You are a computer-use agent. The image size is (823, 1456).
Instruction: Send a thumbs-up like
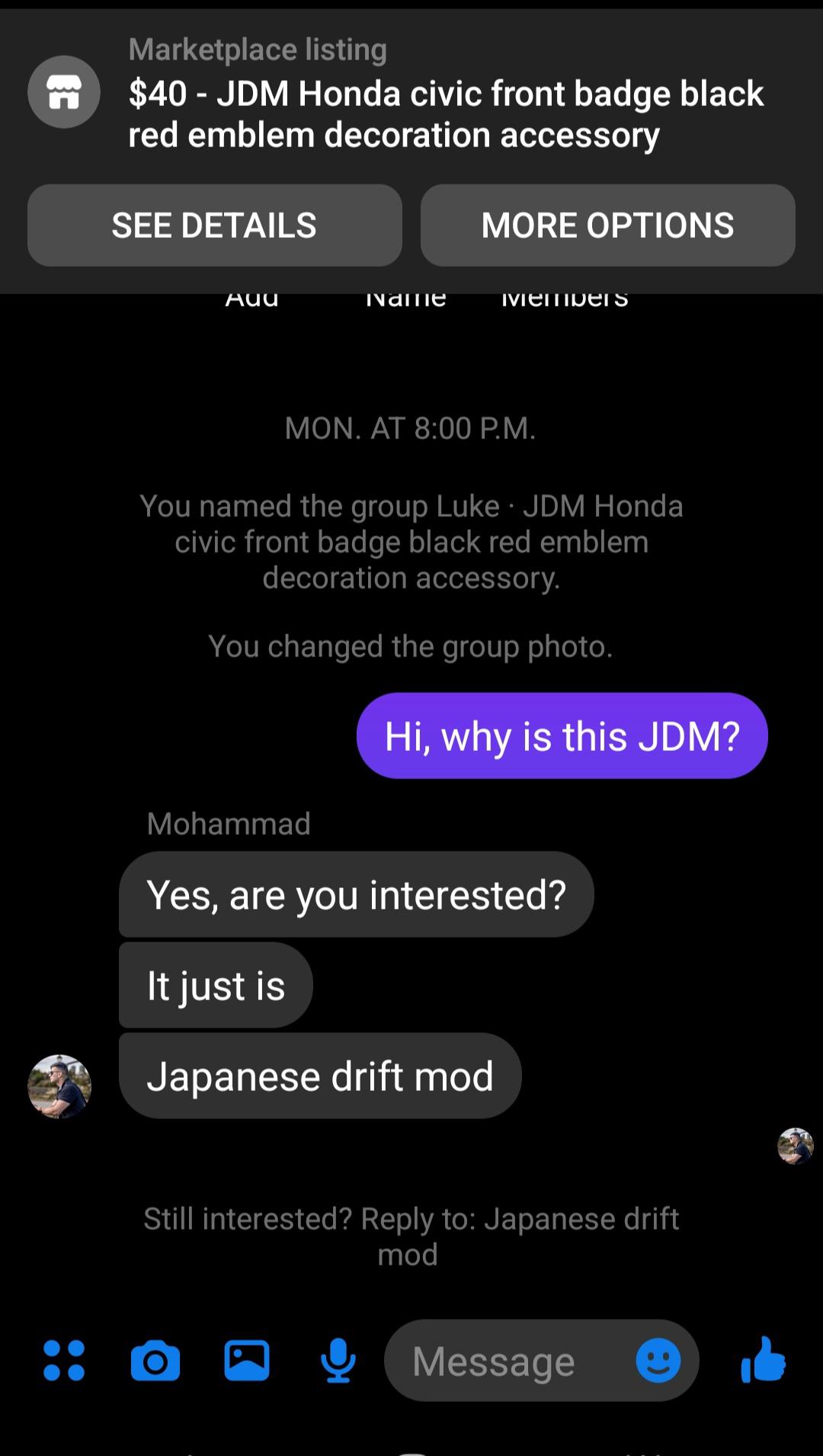tap(763, 1361)
